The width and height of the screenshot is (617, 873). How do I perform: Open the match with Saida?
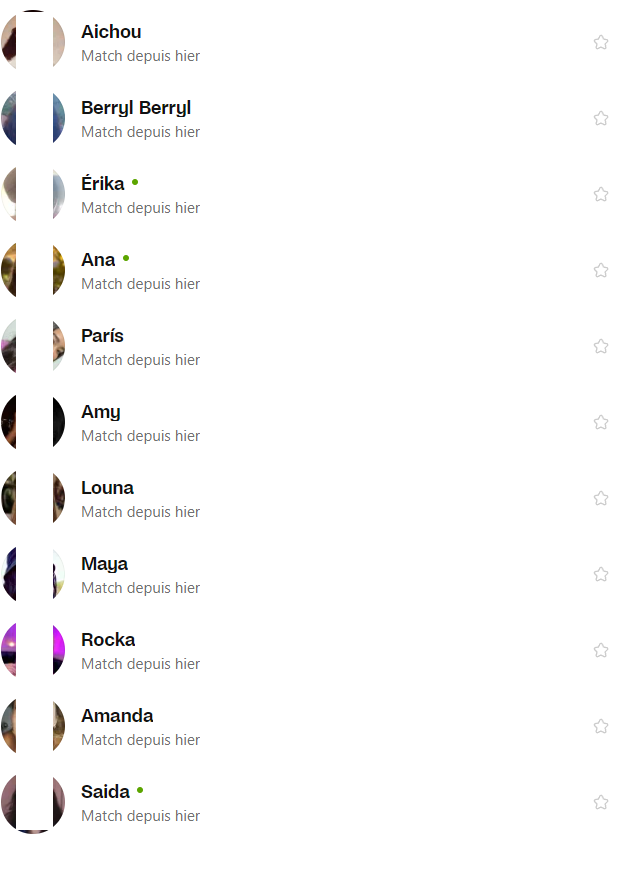coord(105,792)
